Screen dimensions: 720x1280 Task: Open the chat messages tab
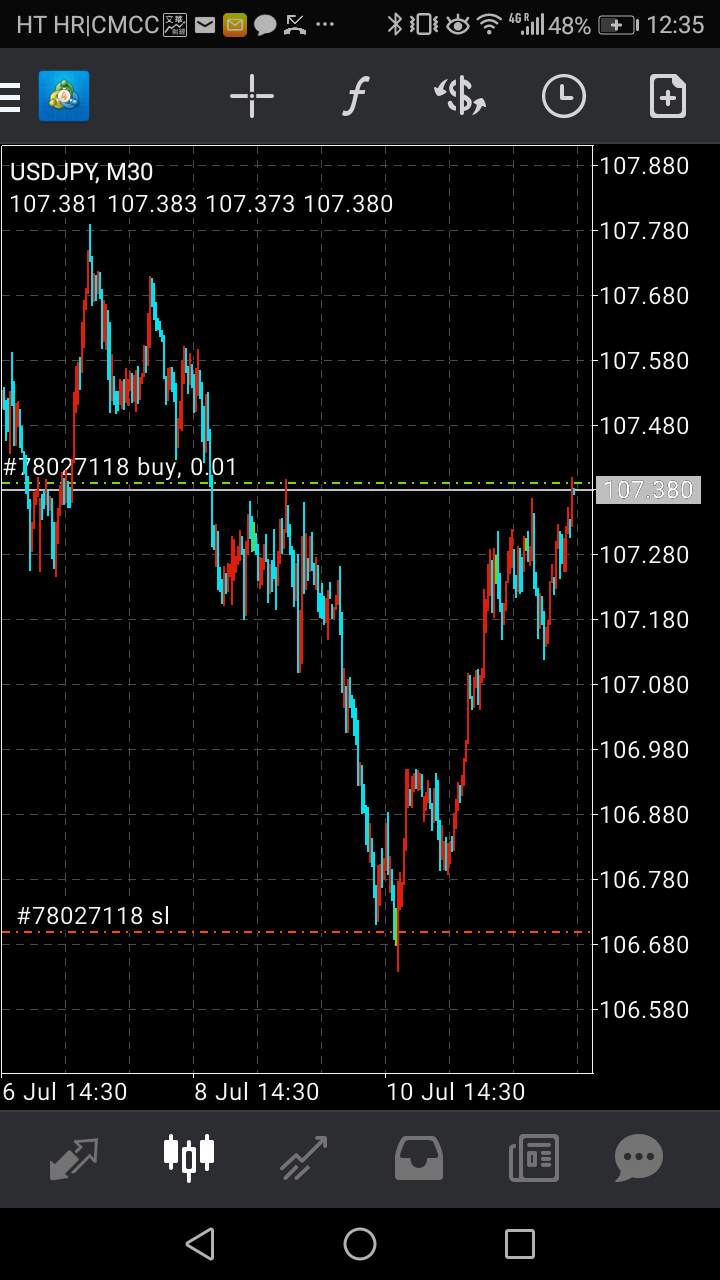tap(638, 1158)
